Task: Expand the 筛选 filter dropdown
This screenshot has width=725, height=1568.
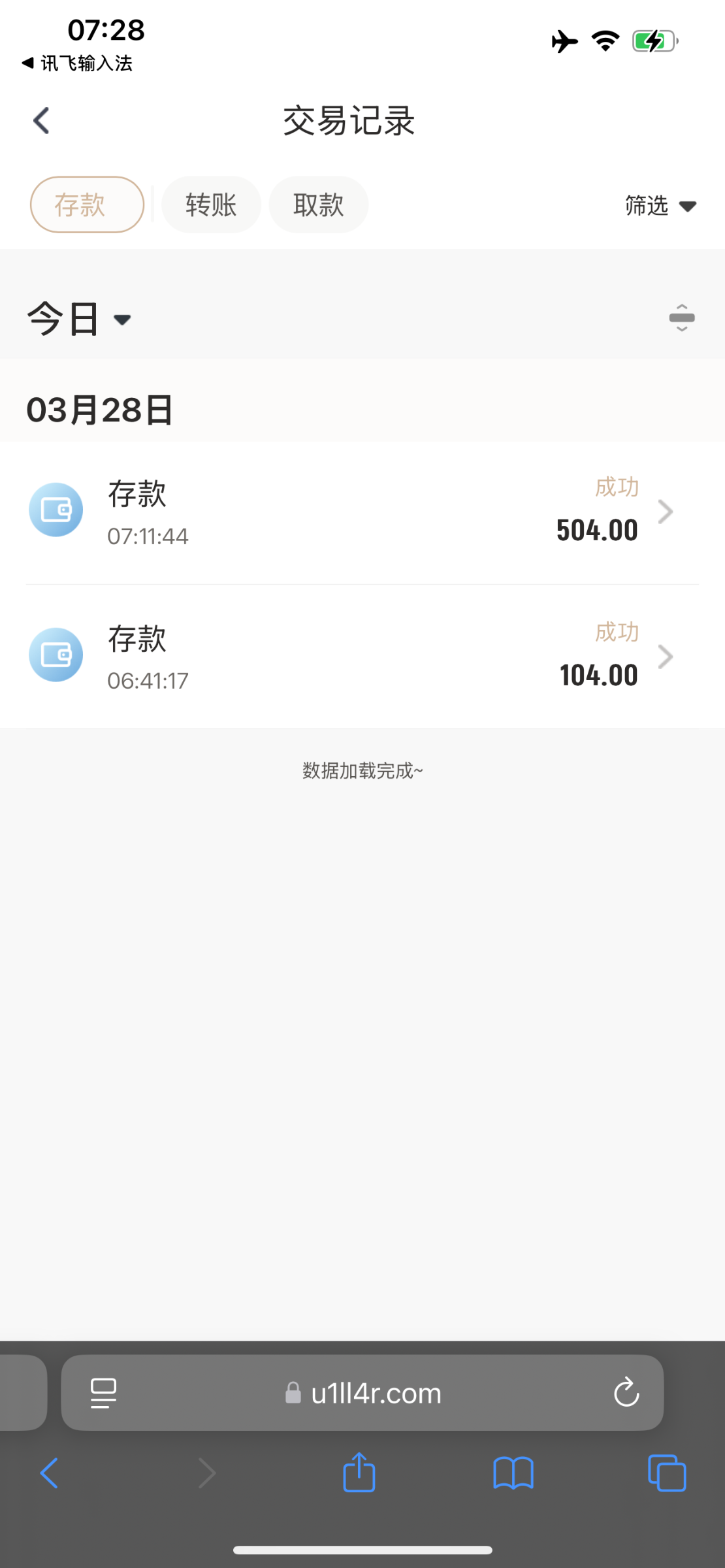Action: [660, 206]
